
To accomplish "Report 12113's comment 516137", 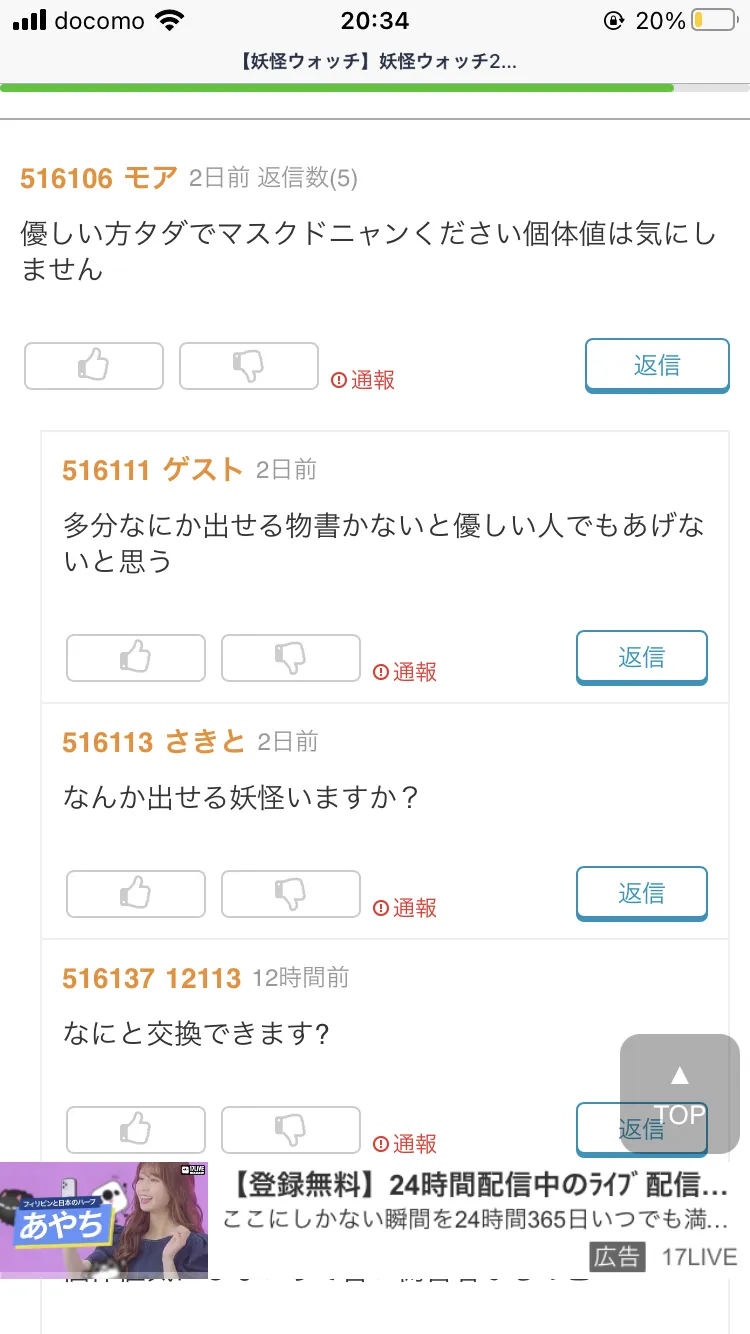I will click(405, 1144).
